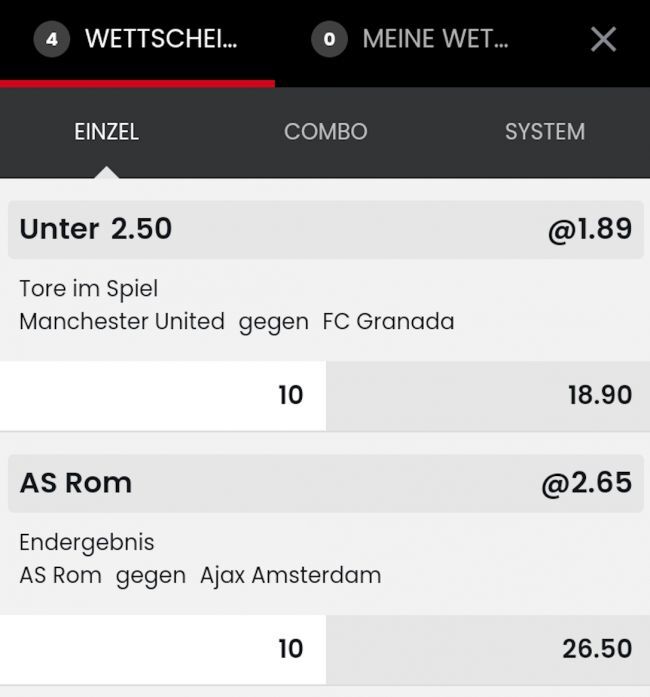Switch to System bet type
This screenshot has width=650, height=697.
pos(544,132)
